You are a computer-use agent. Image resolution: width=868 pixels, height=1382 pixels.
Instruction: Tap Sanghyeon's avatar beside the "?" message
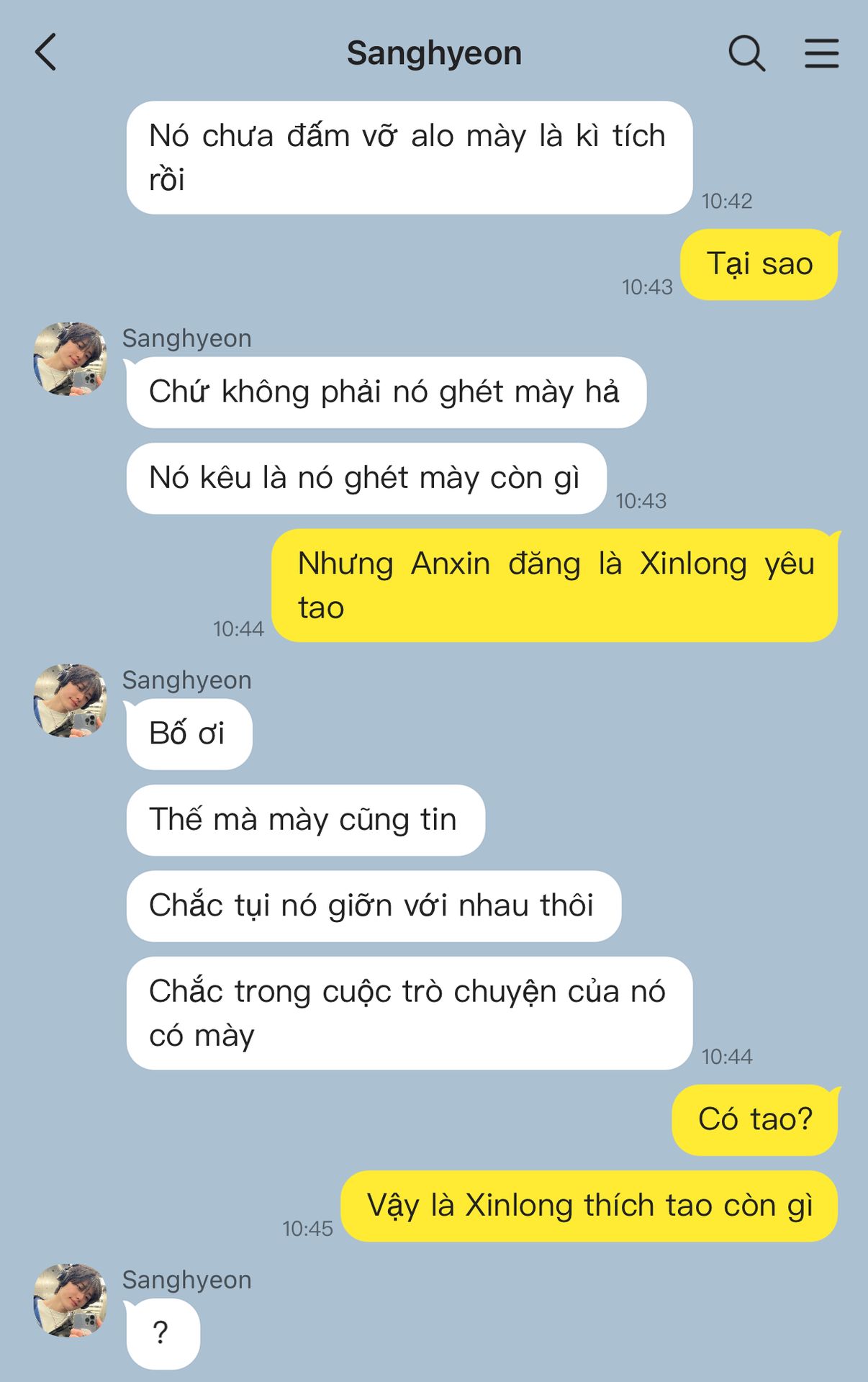click(71, 1300)
